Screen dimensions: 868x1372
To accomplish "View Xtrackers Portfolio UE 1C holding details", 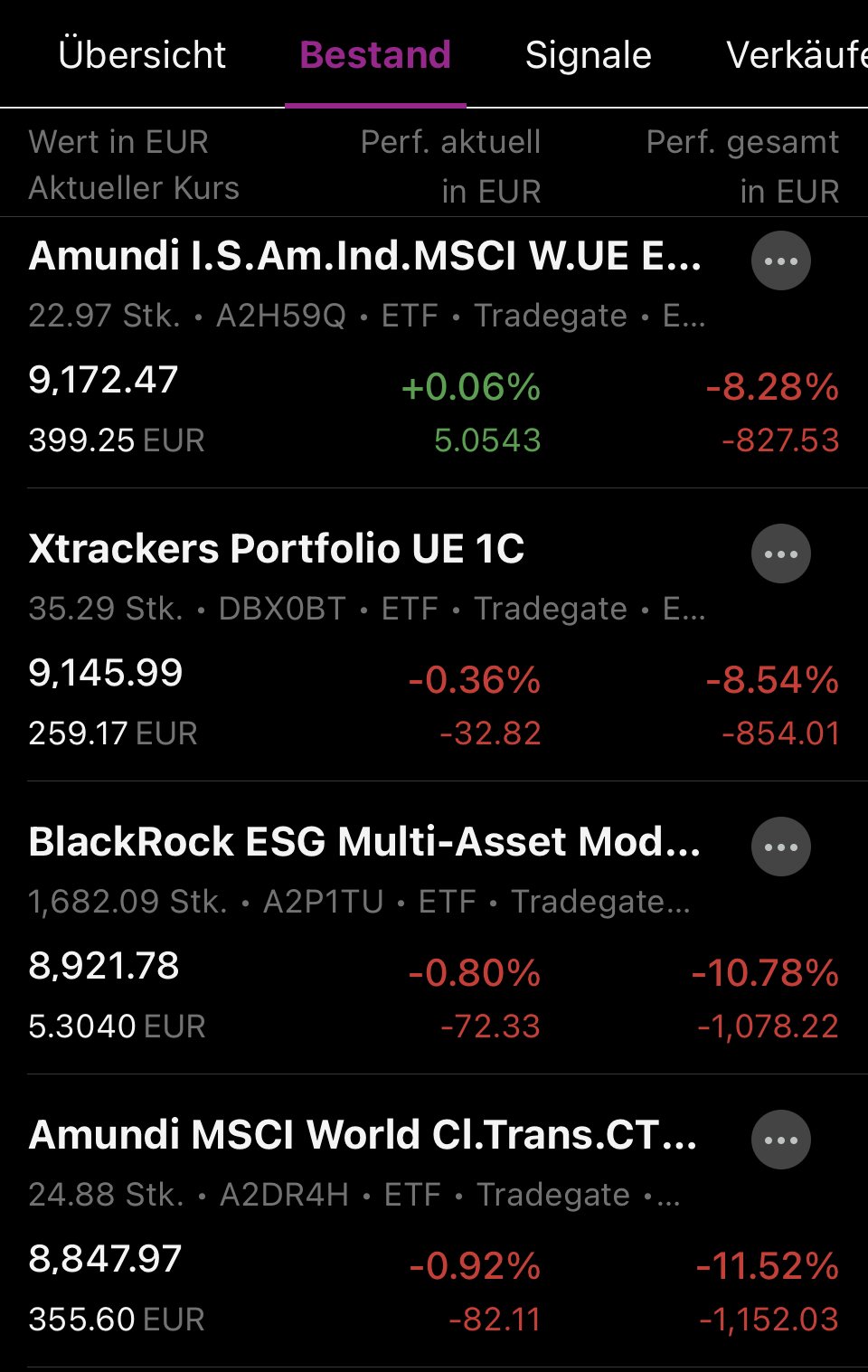I will [277, 549].
